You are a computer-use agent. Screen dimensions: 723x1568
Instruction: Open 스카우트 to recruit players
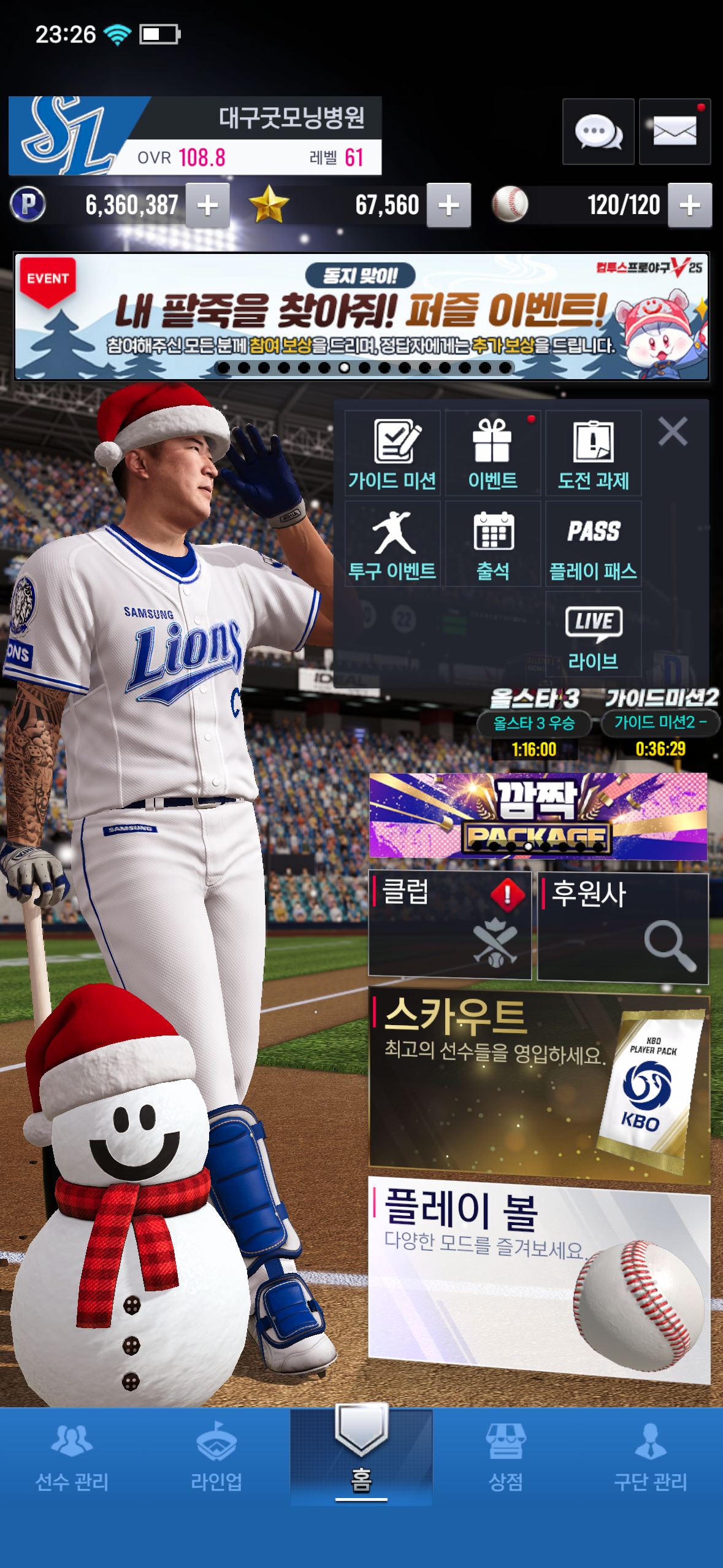click(538, 1086)
